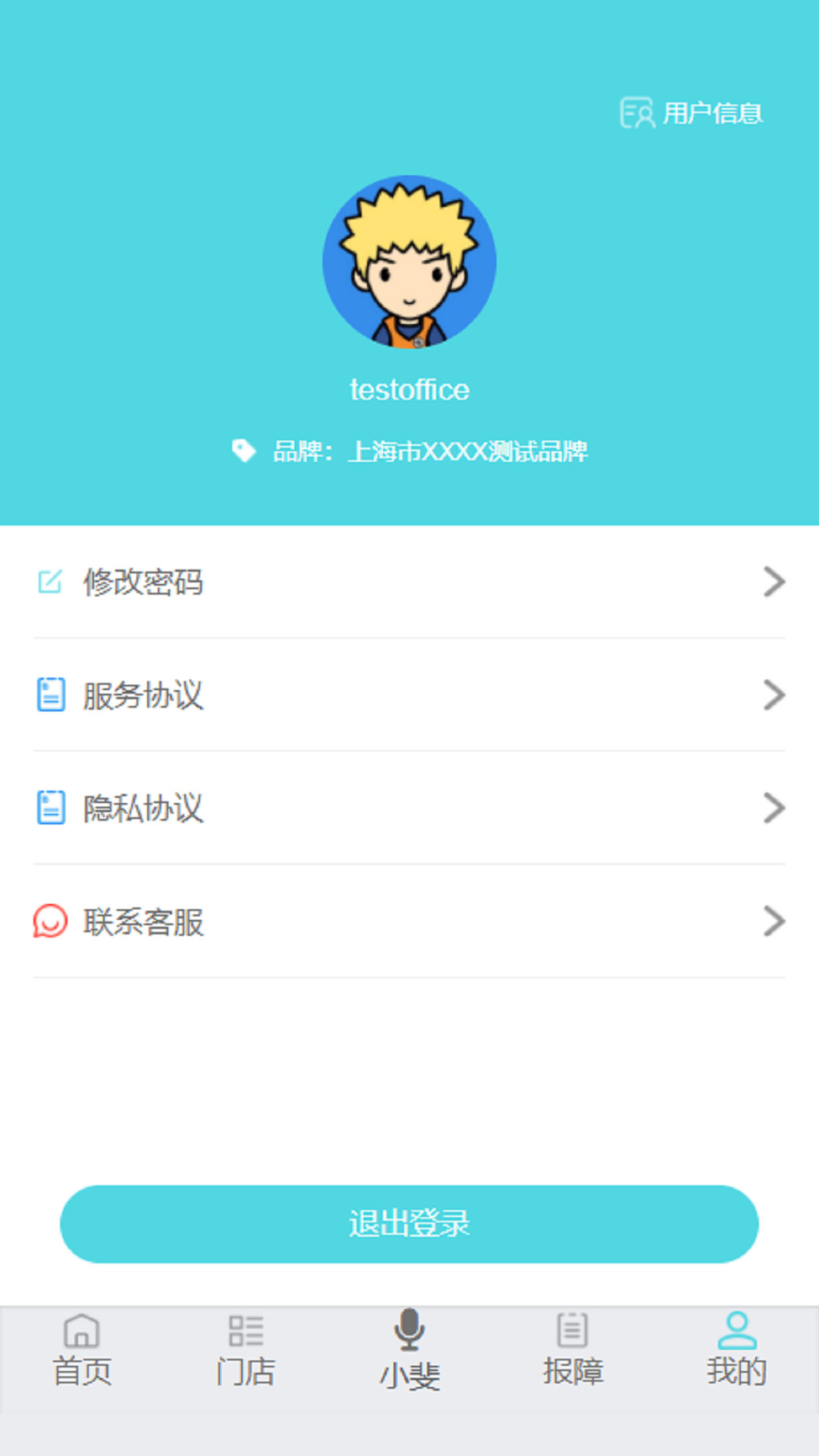
Task: Tap the profile avatar picture
Action: coord(409,262)
